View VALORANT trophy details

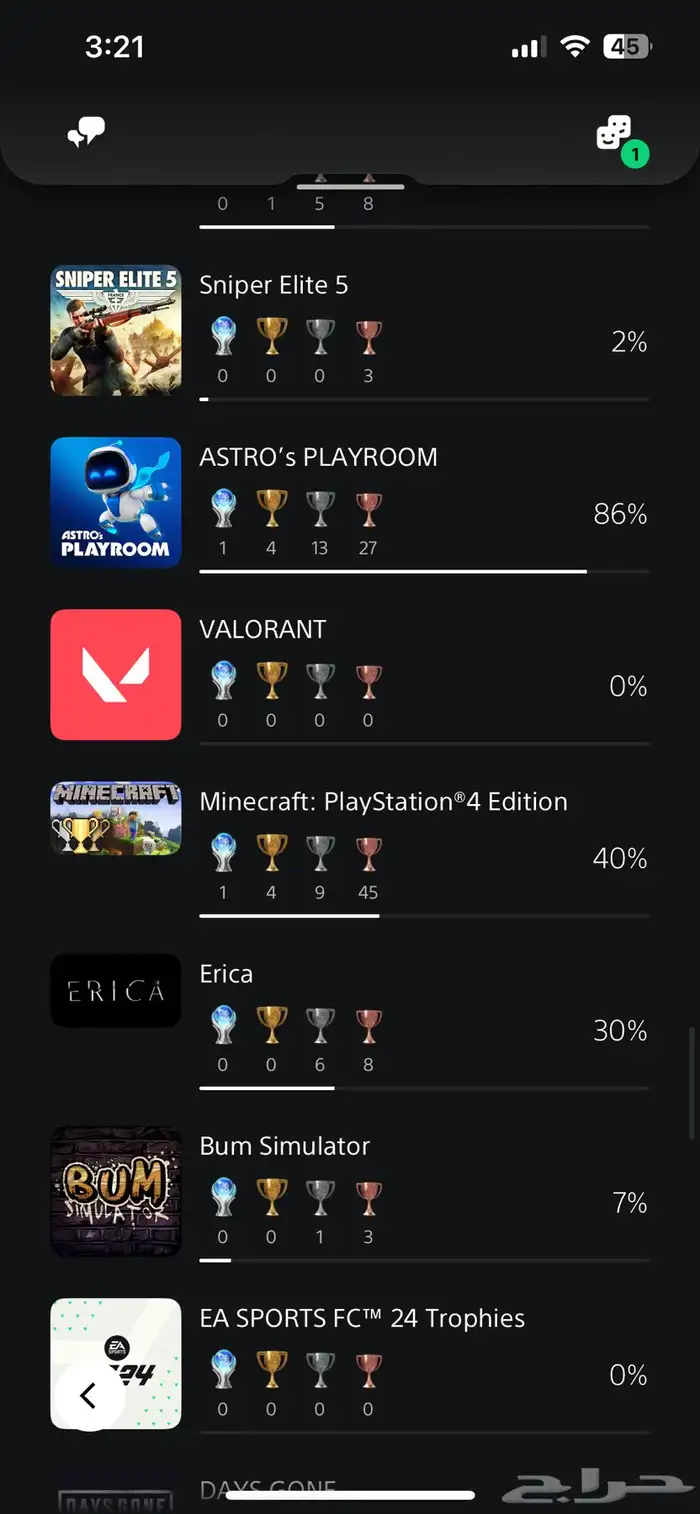[350, 675]
